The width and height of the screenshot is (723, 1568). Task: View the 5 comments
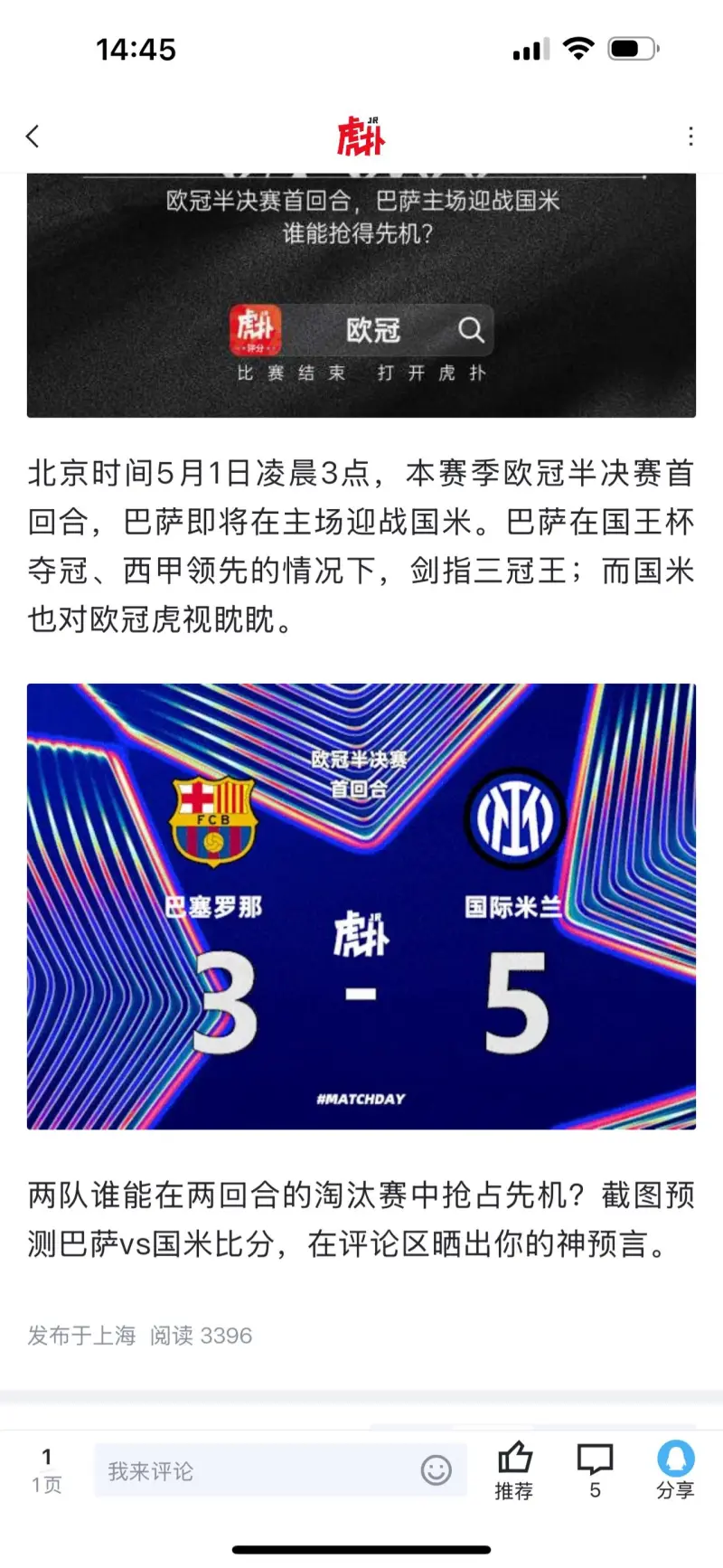click(595, 1470)
